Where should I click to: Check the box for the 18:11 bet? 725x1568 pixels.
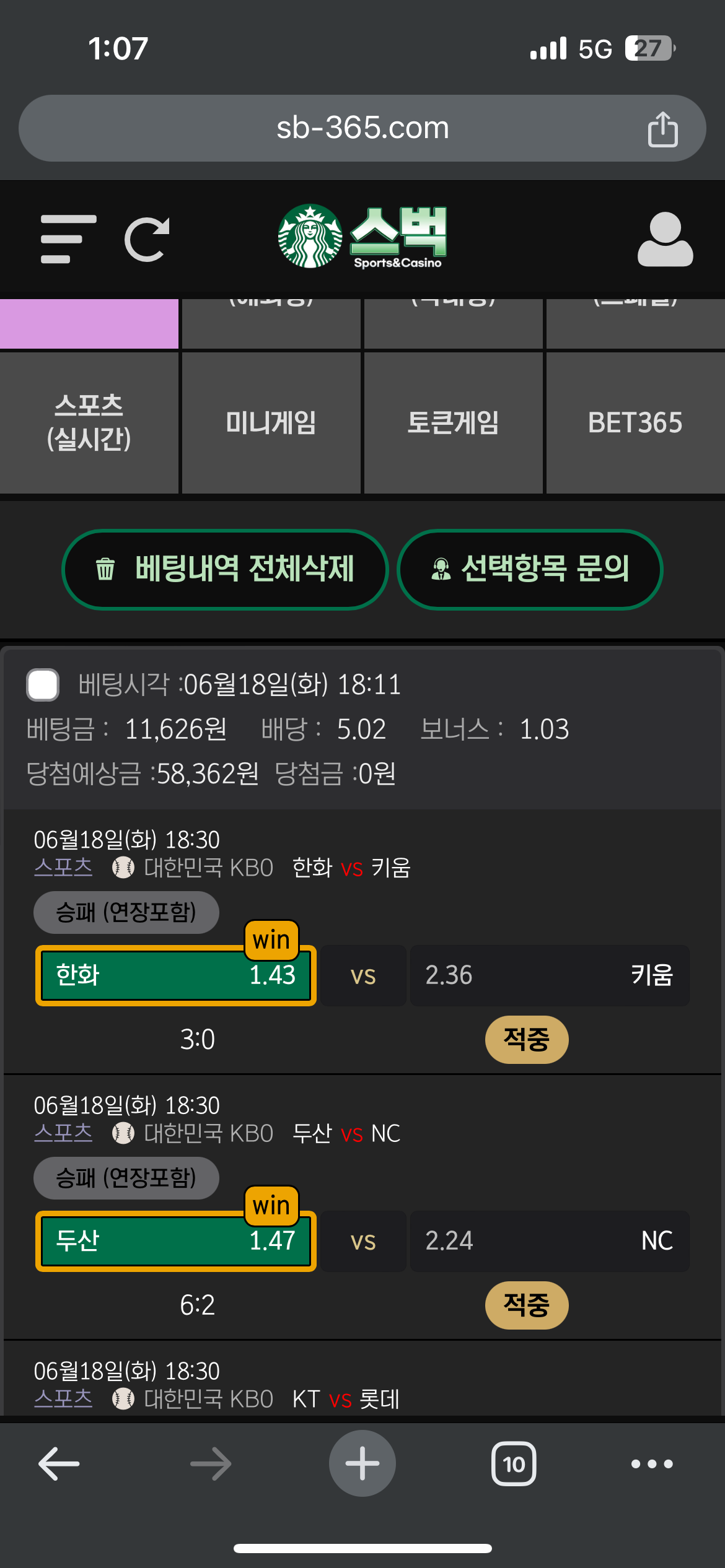point(43,685)
